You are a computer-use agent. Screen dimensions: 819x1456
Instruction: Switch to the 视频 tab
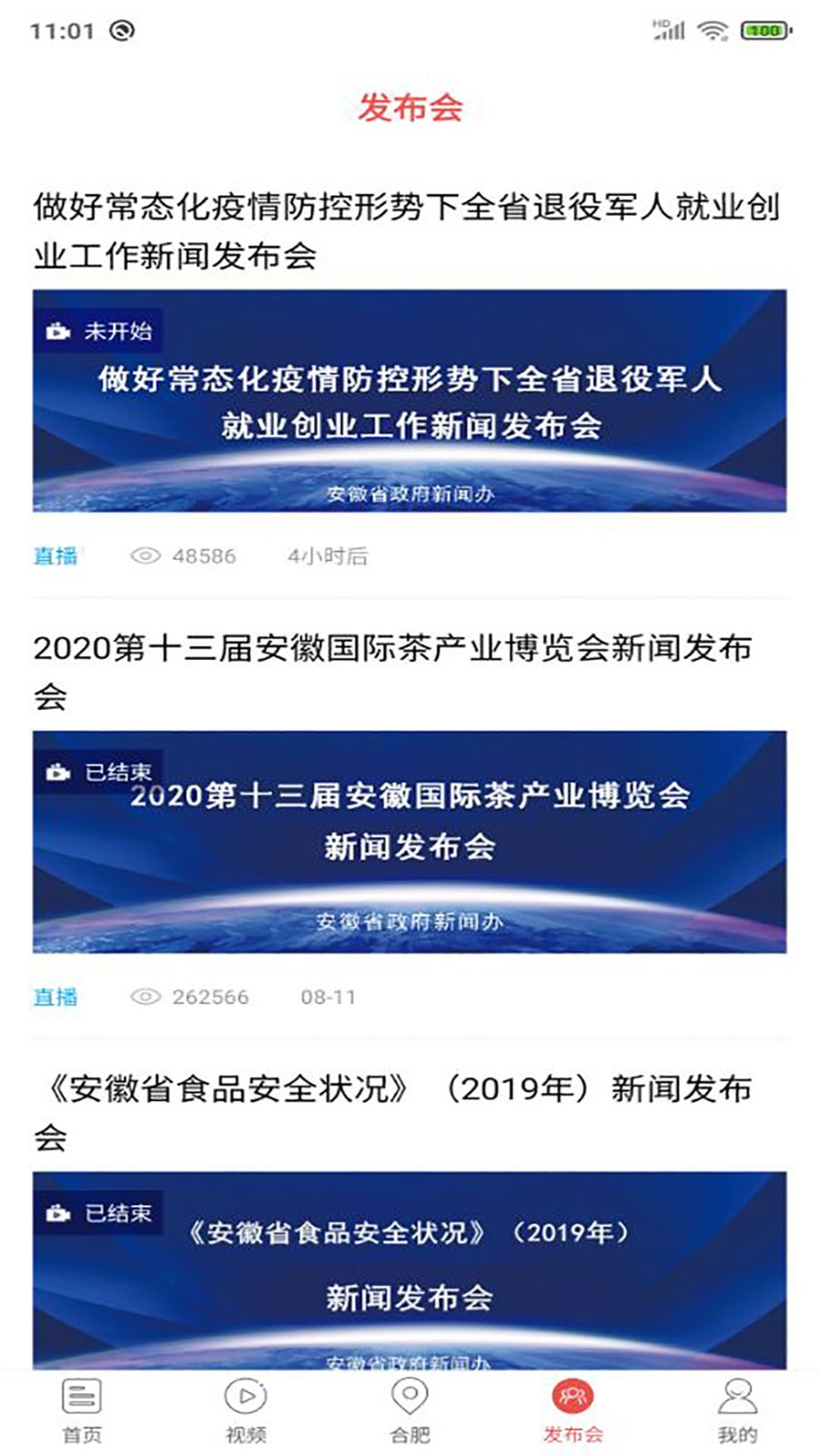(243, 1415)
